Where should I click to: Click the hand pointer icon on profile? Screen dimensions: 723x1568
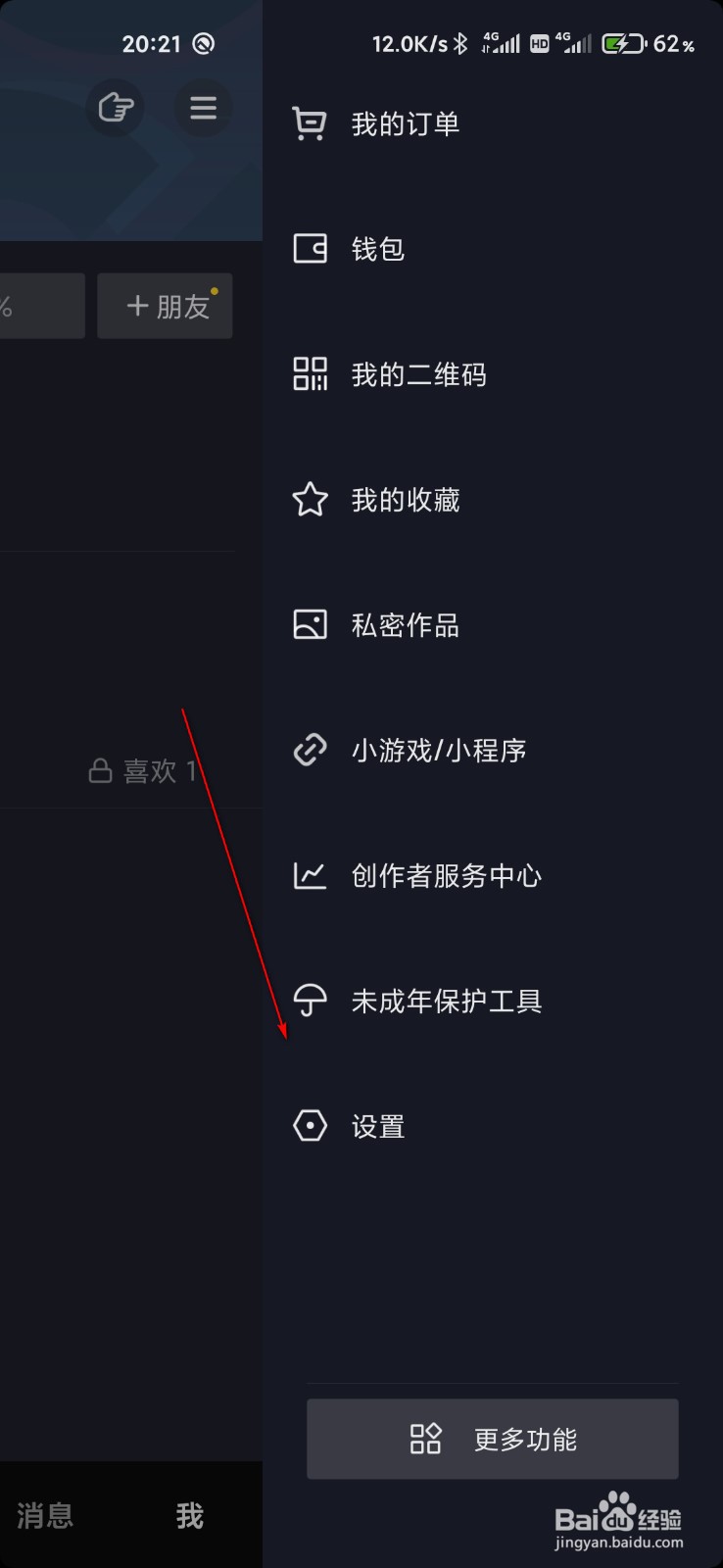115,108
